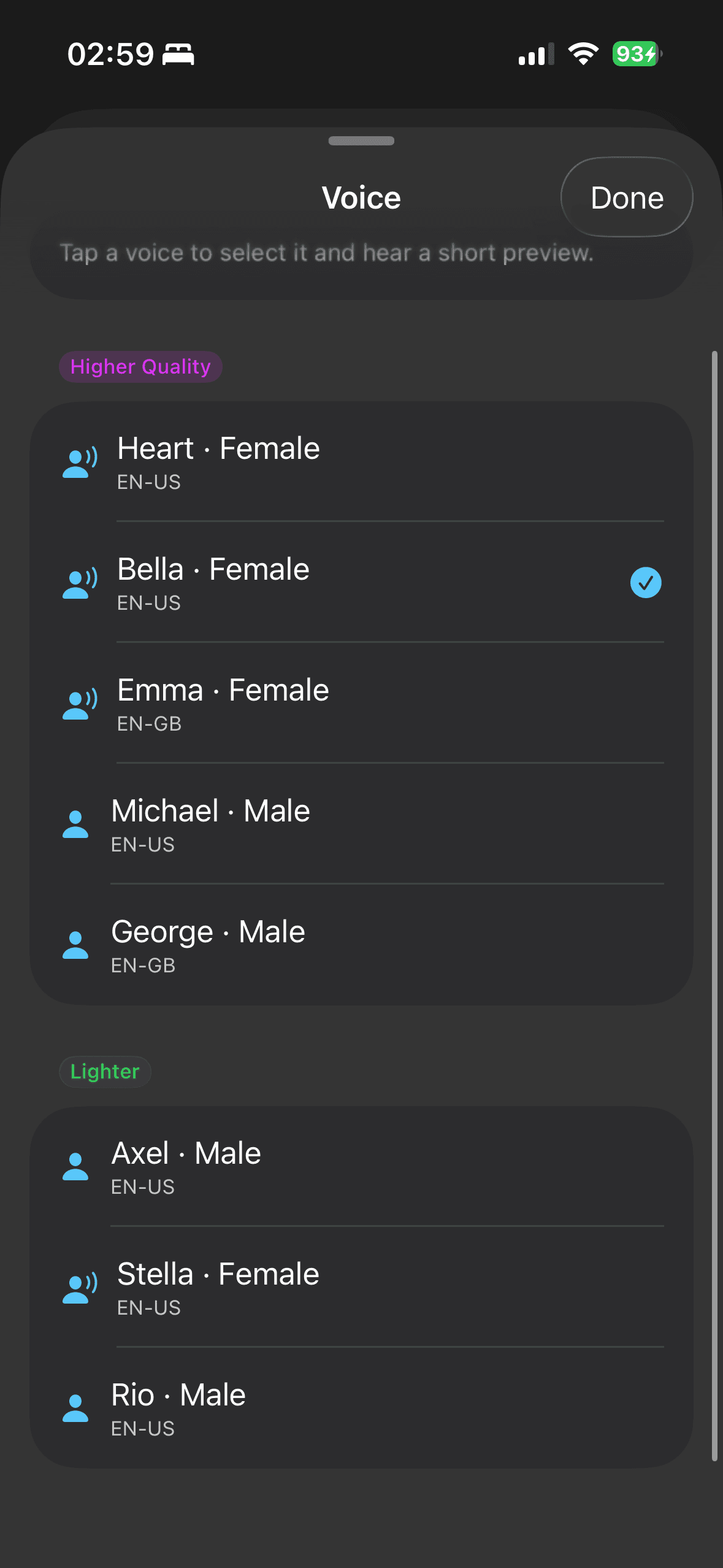This screenshot has height=1568, width=723.
Task: Tap the Wi-Fi icon in the status bar
Action: click(x=582, y=54)
